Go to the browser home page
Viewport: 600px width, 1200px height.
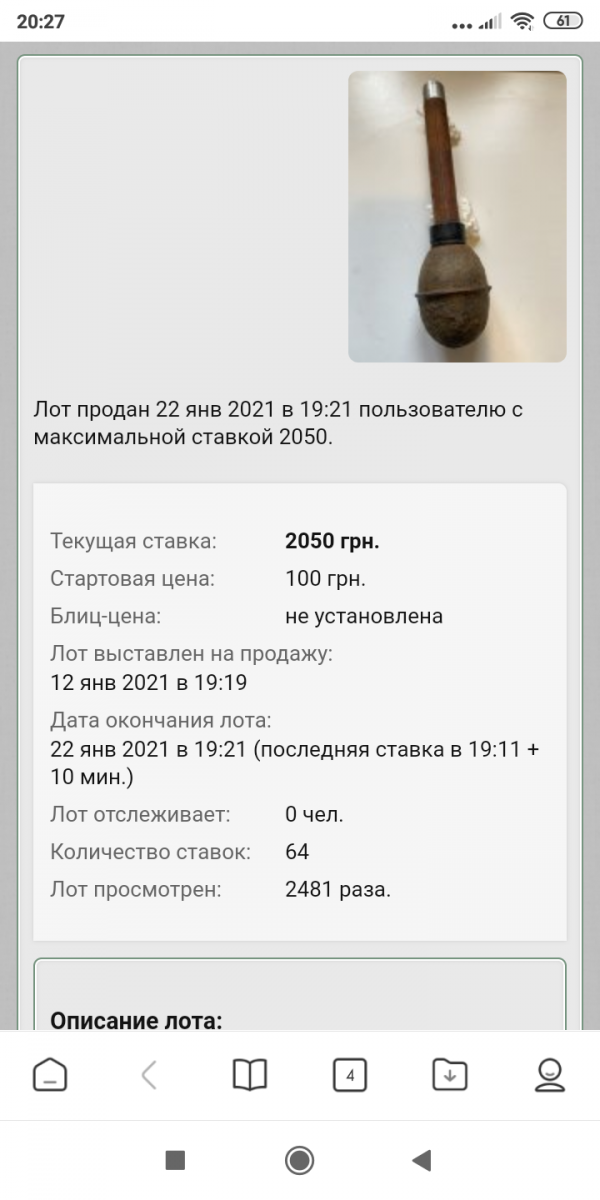[50, 1075]
